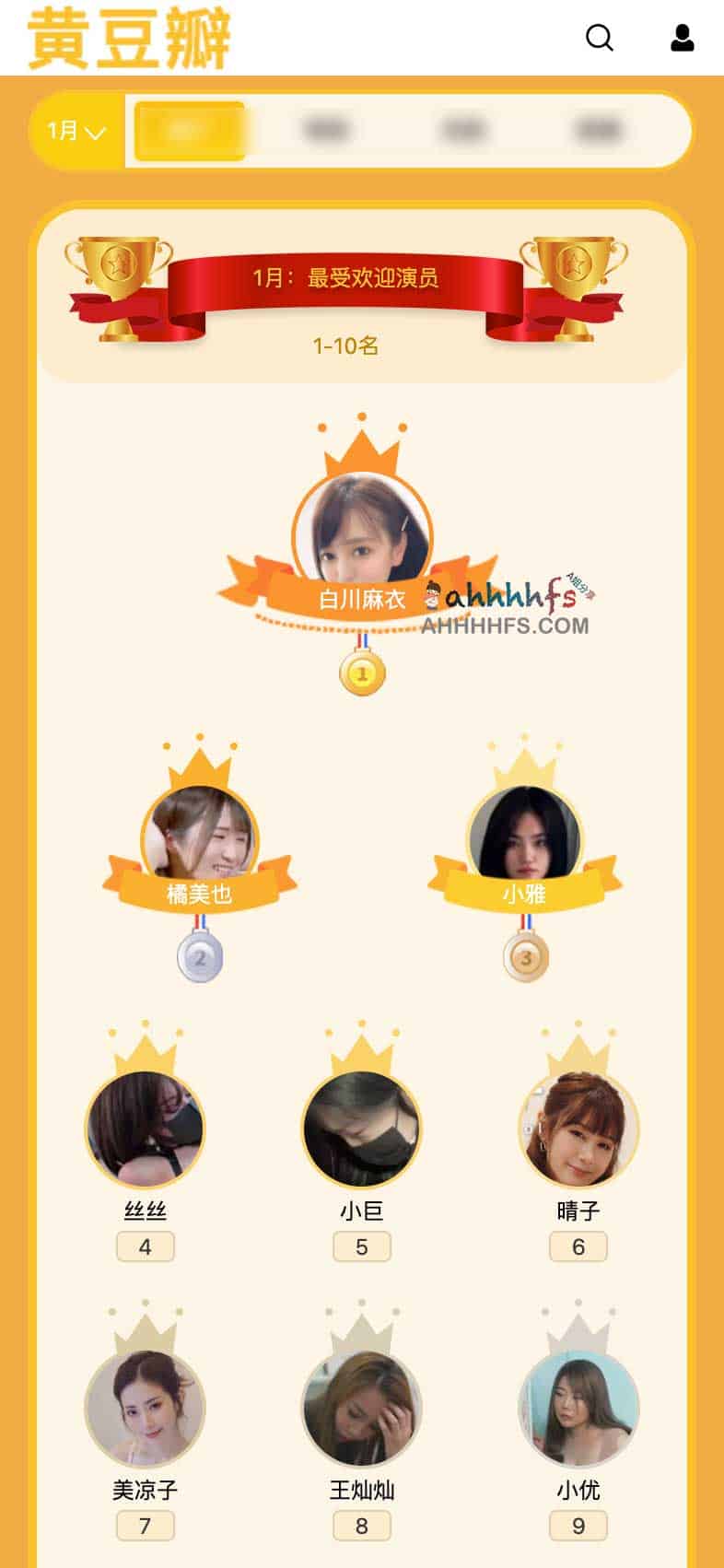The height and width of the screenshot is (1568, 724).
Task: Open top-ranked actor 白川麻衣
Action: click(x=362, y=530)
